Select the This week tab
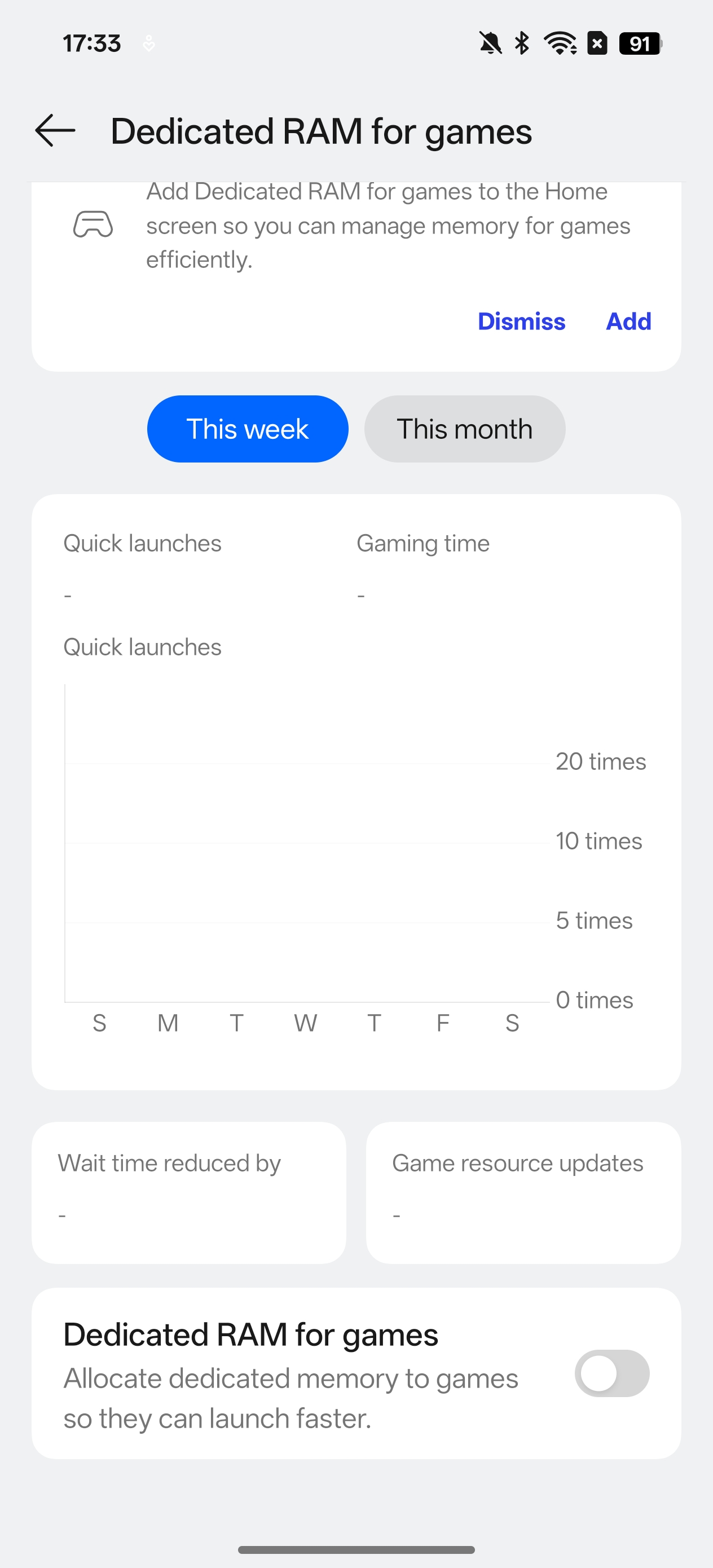713x1568 pixels. click(x=248, y=429)
